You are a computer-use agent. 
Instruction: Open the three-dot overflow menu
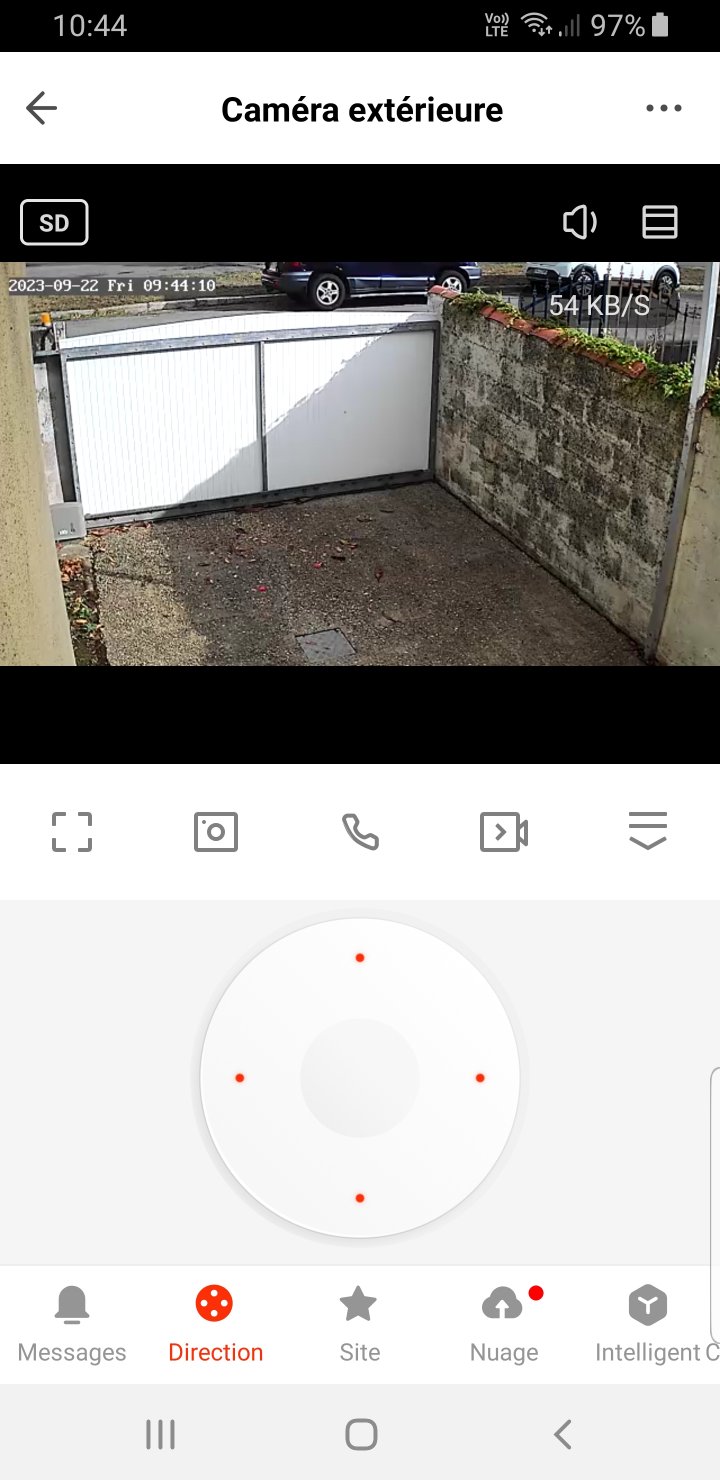(x=663, y=108)
